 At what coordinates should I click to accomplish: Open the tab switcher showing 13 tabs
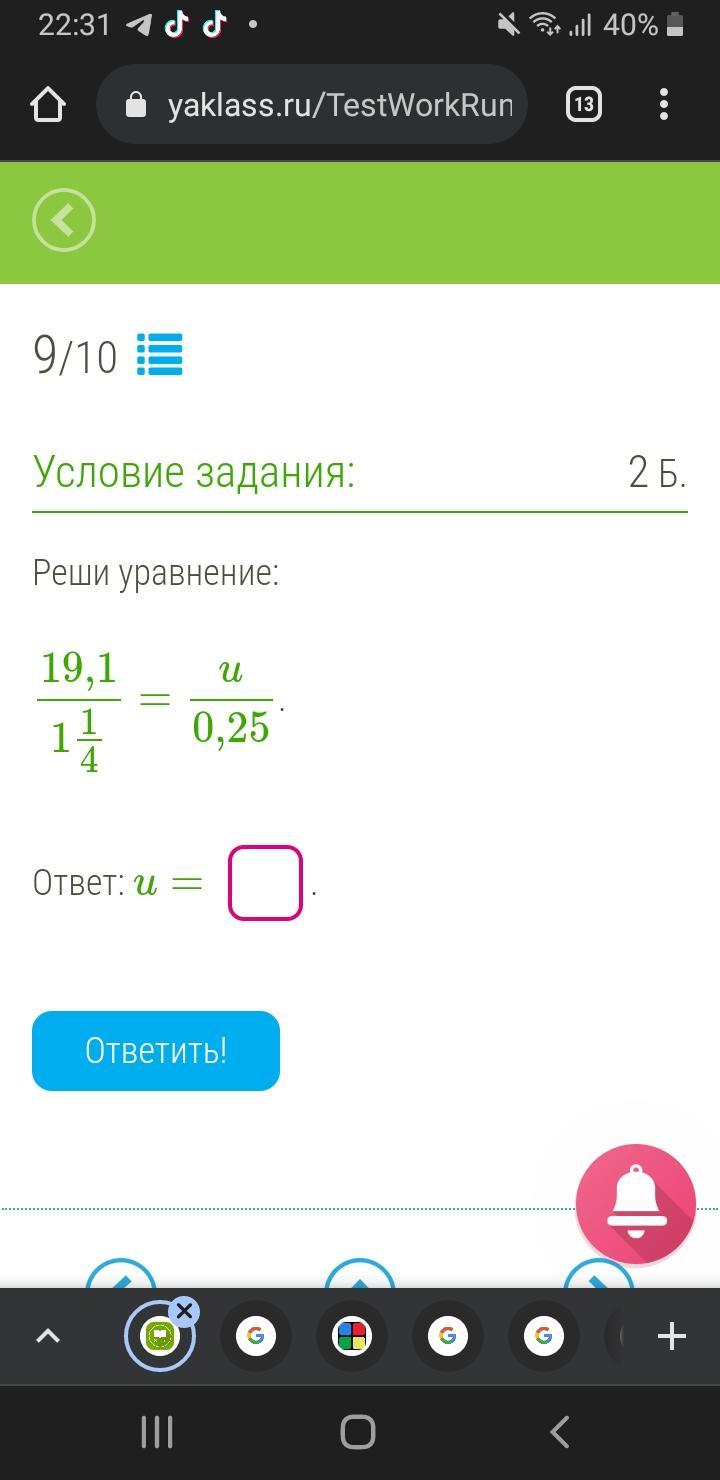[x=584, y=105]
